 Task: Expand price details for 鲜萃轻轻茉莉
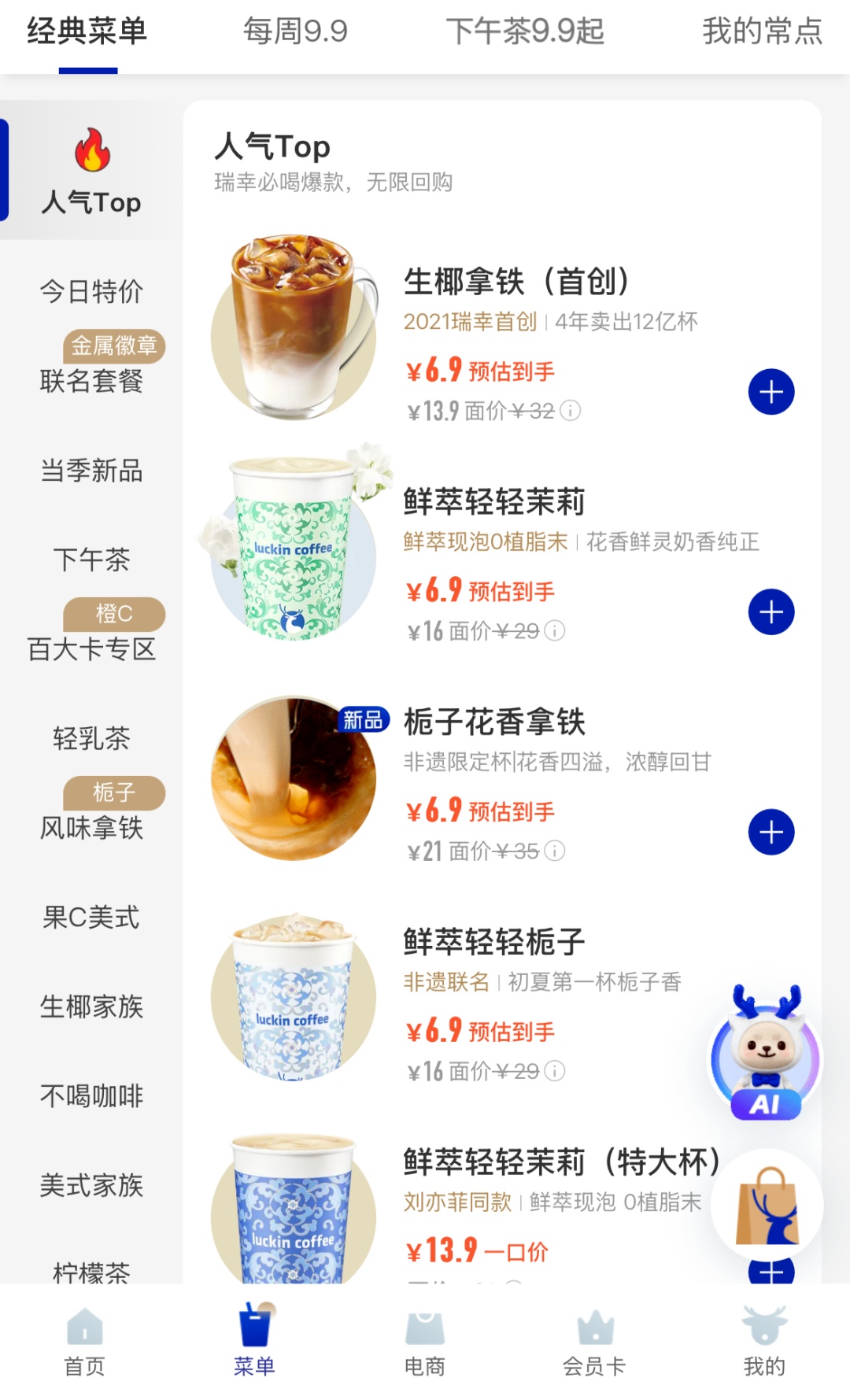555,631
